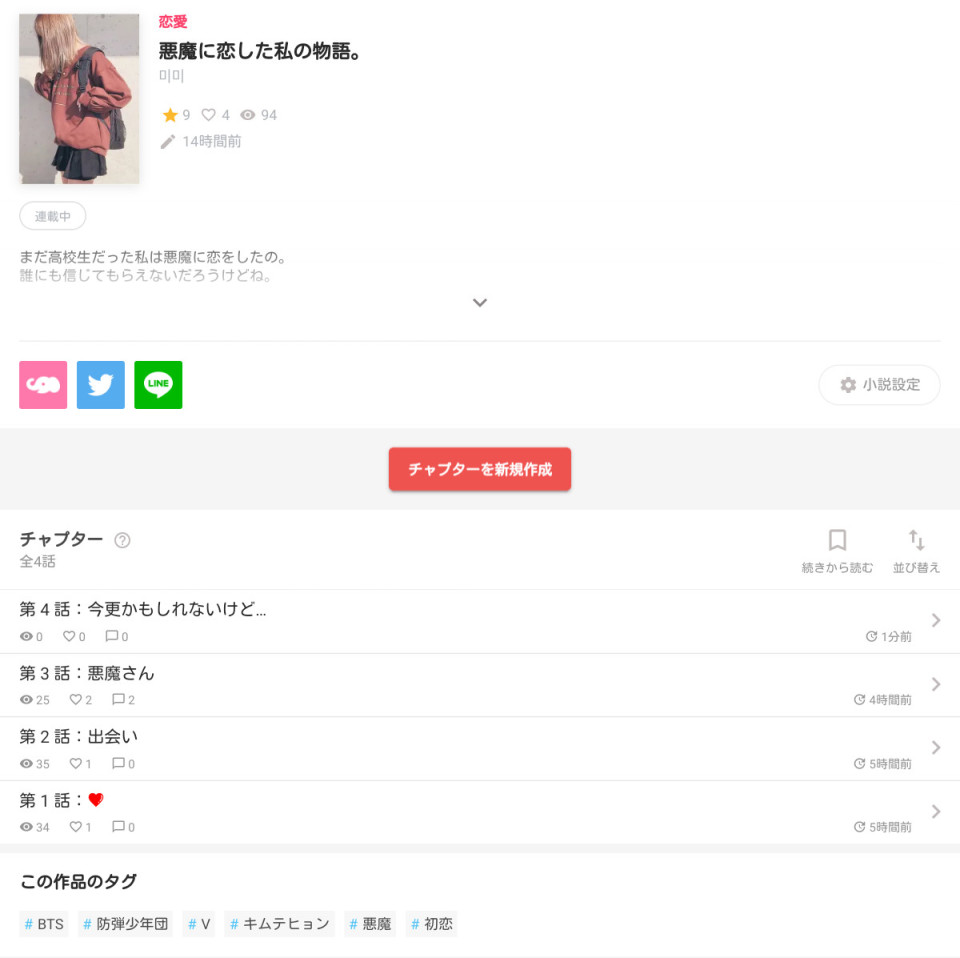Expand the novel description chevron
The image size is (960, 958).
tap(480, 302)
